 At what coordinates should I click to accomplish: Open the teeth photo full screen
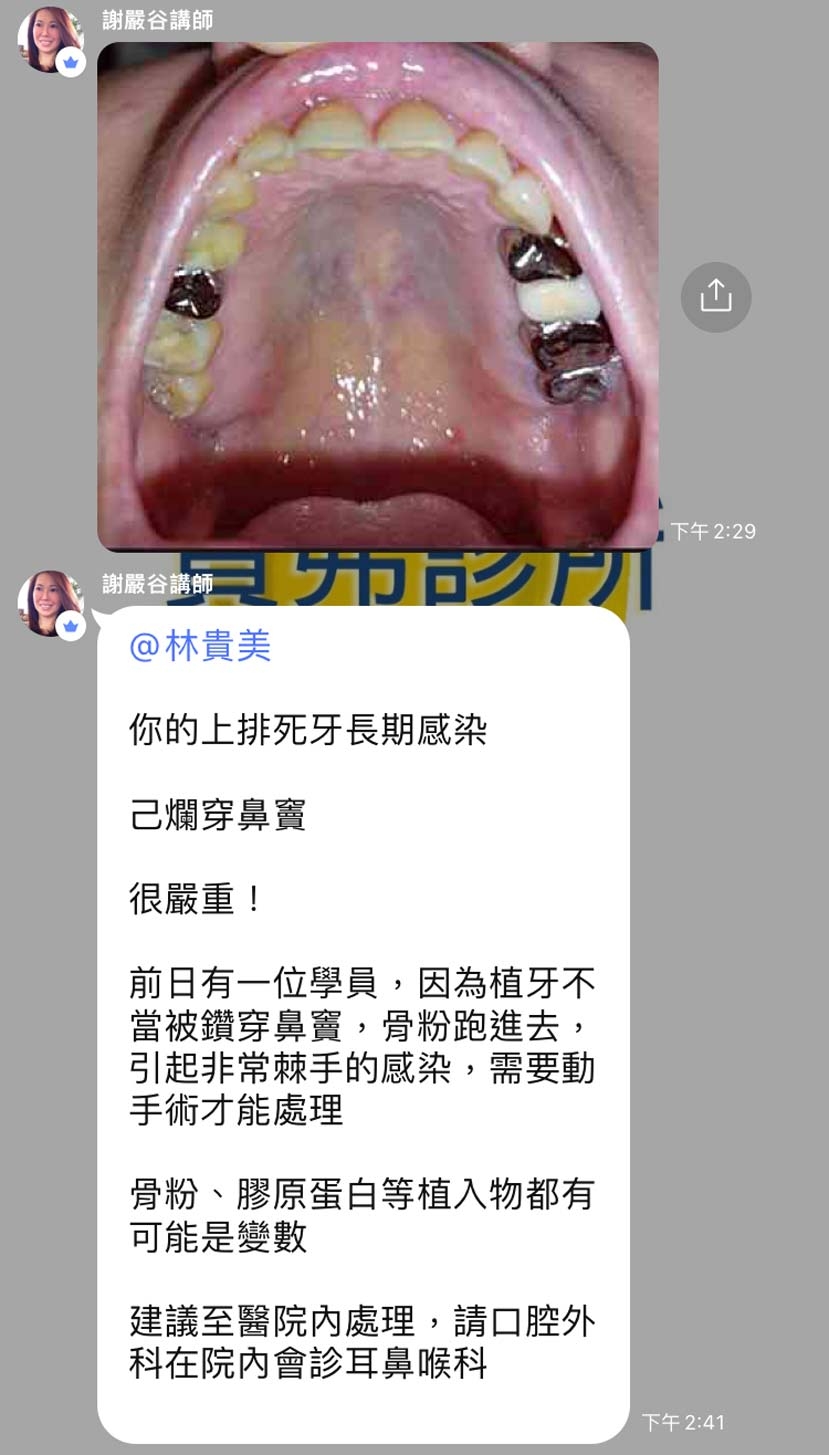(x=377, y=296)
